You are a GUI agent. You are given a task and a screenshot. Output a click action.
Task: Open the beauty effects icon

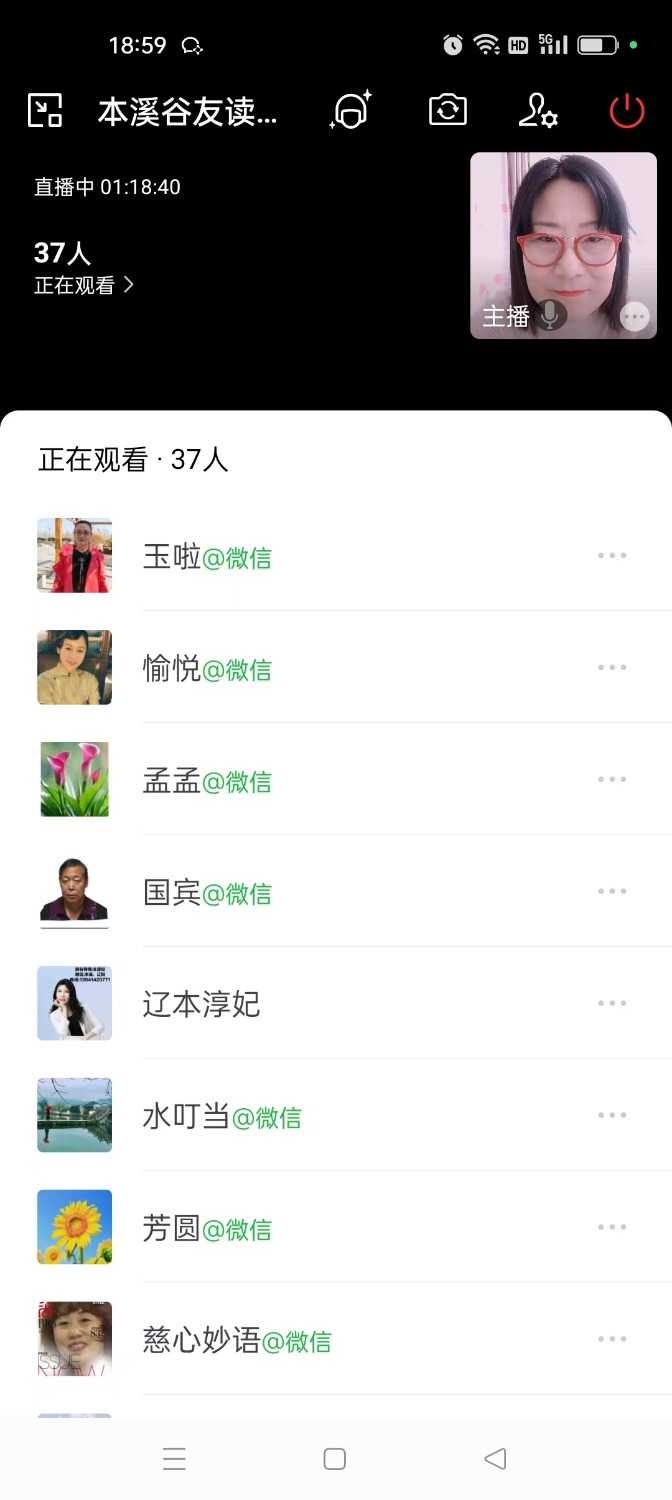click(x=350, y=110)
